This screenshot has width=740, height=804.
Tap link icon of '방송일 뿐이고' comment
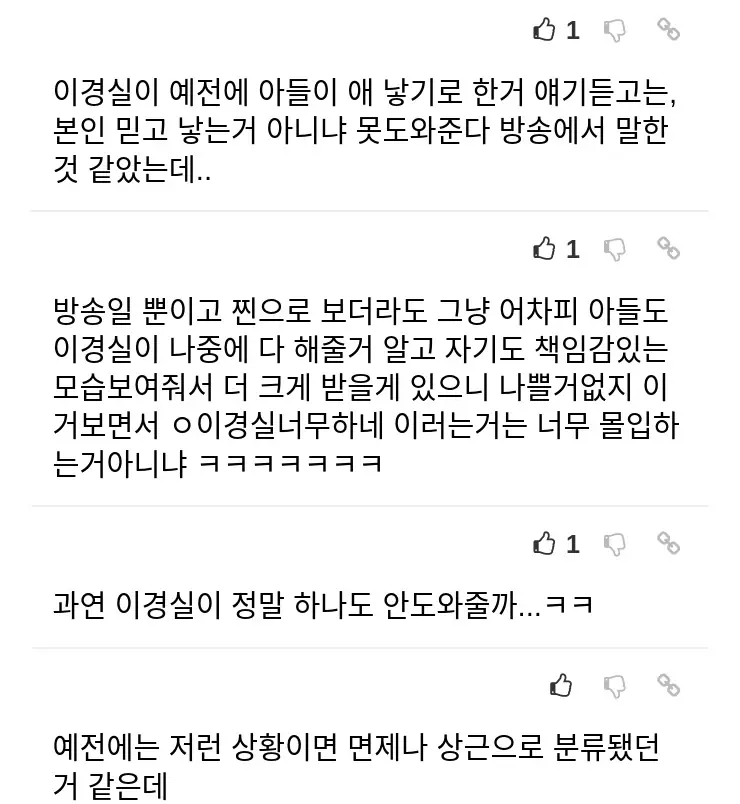(668, 247)
